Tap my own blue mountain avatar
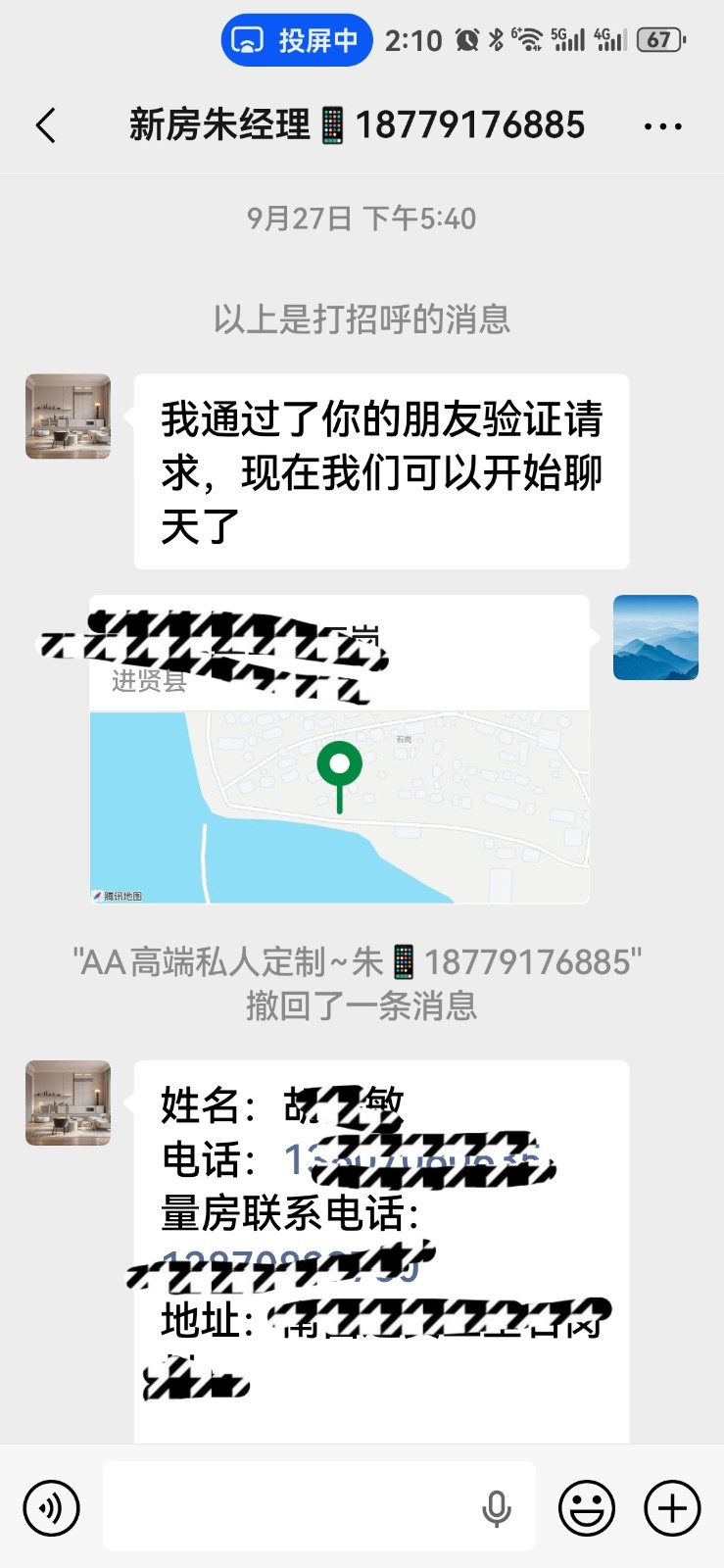This screenshot has width=724, height=1568. (655, 637)
